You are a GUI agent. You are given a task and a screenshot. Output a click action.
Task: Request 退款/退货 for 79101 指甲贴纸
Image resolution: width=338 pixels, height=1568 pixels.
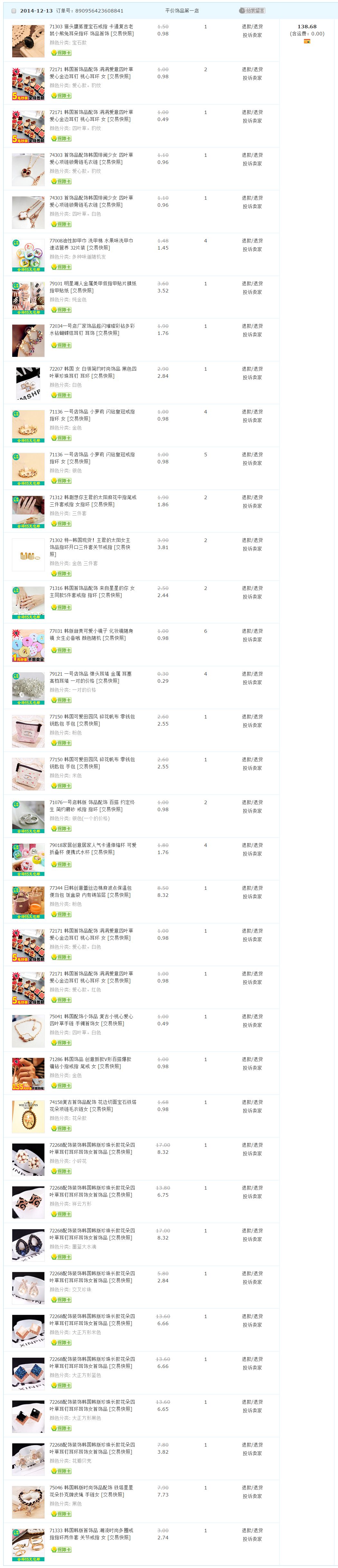click(x=252, y=284)
